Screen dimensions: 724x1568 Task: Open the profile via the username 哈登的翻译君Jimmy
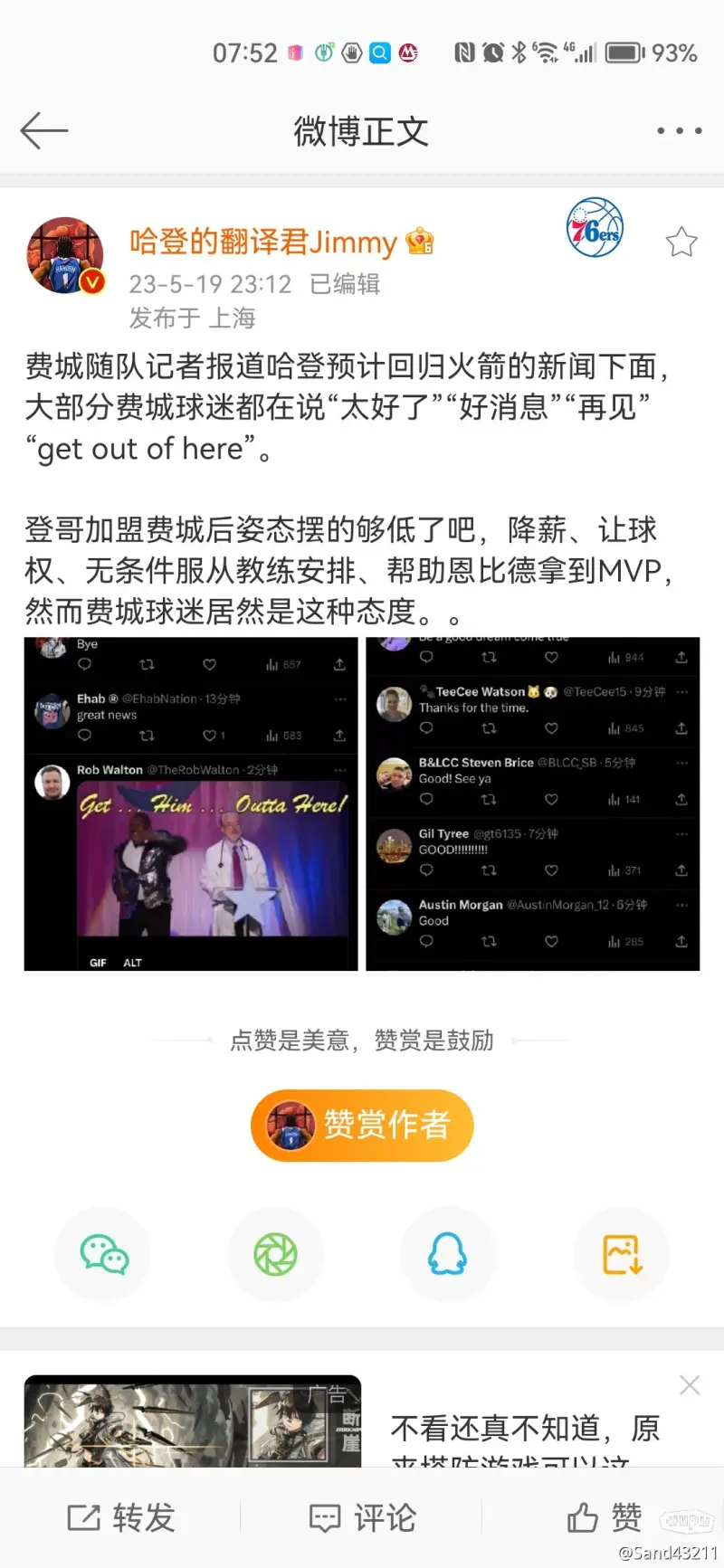coord(263,242)
